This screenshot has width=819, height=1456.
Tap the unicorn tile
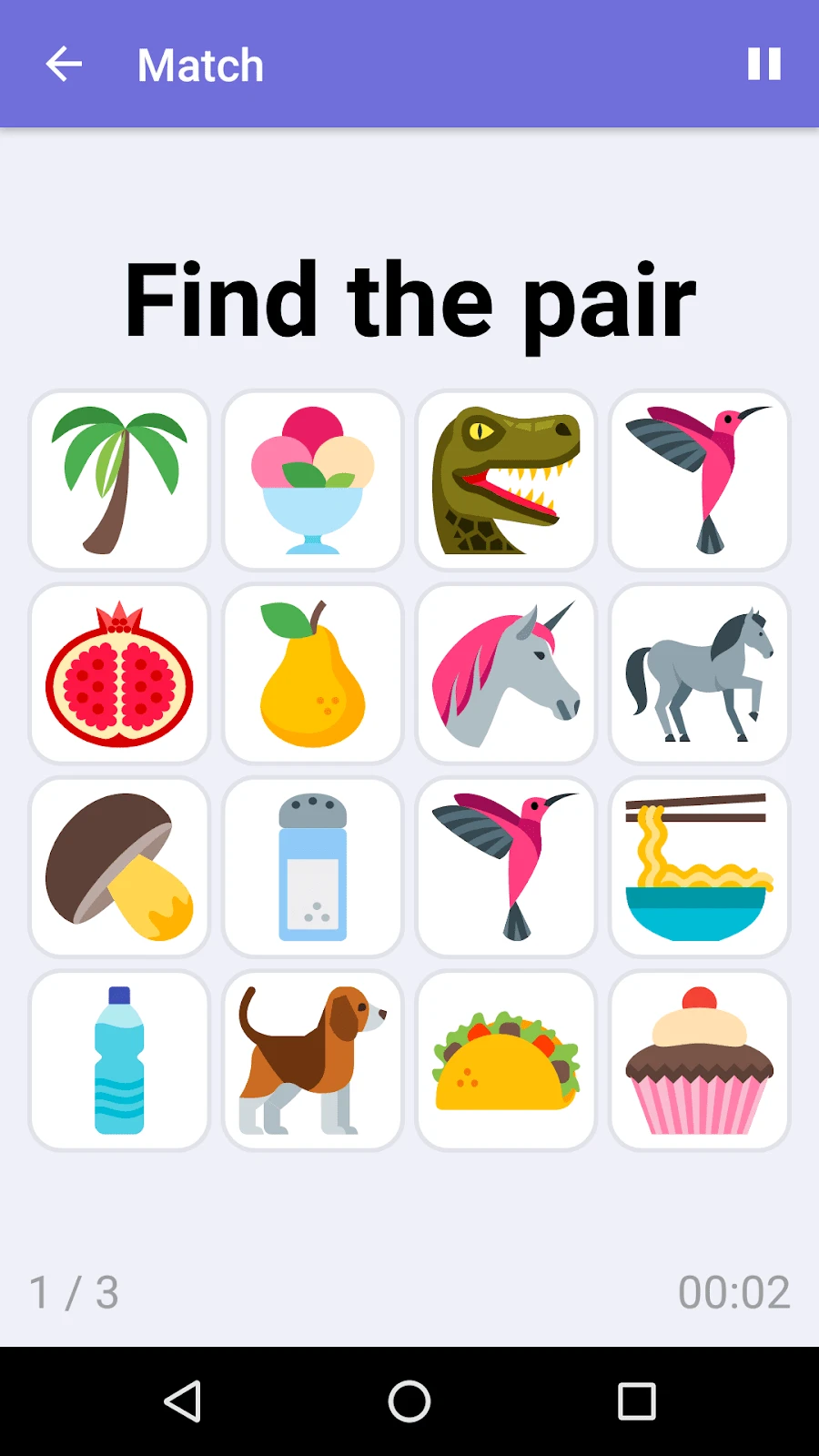pyautogui.click(x=506, y=673)
